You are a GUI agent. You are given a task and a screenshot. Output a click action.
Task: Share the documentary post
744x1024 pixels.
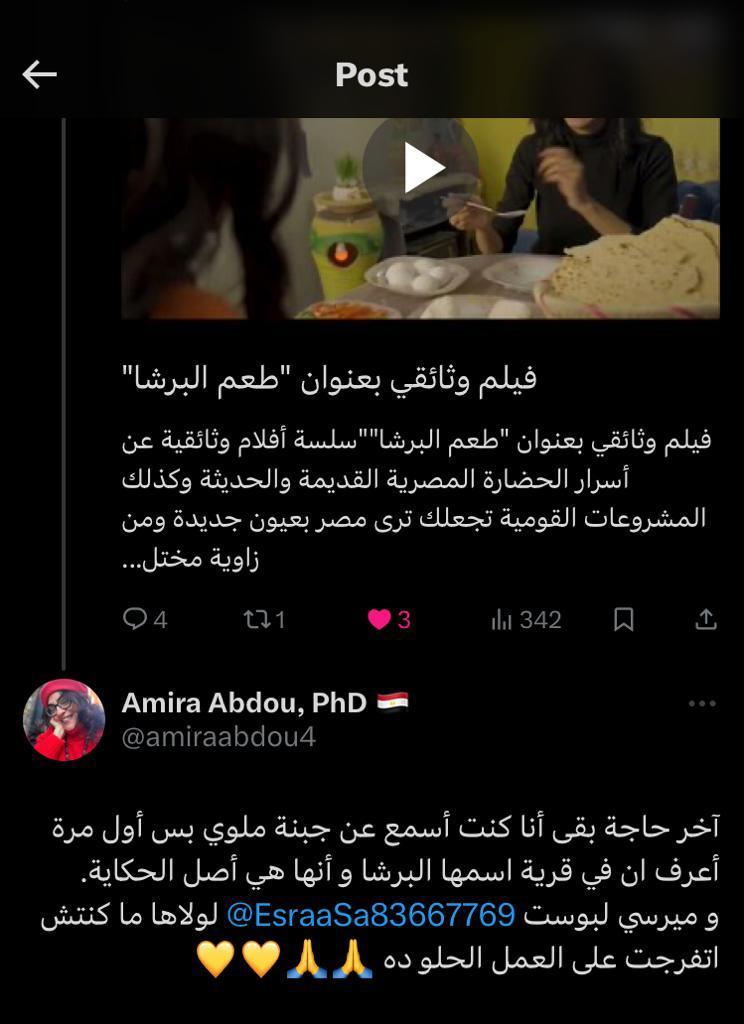[x=705, y=620]
